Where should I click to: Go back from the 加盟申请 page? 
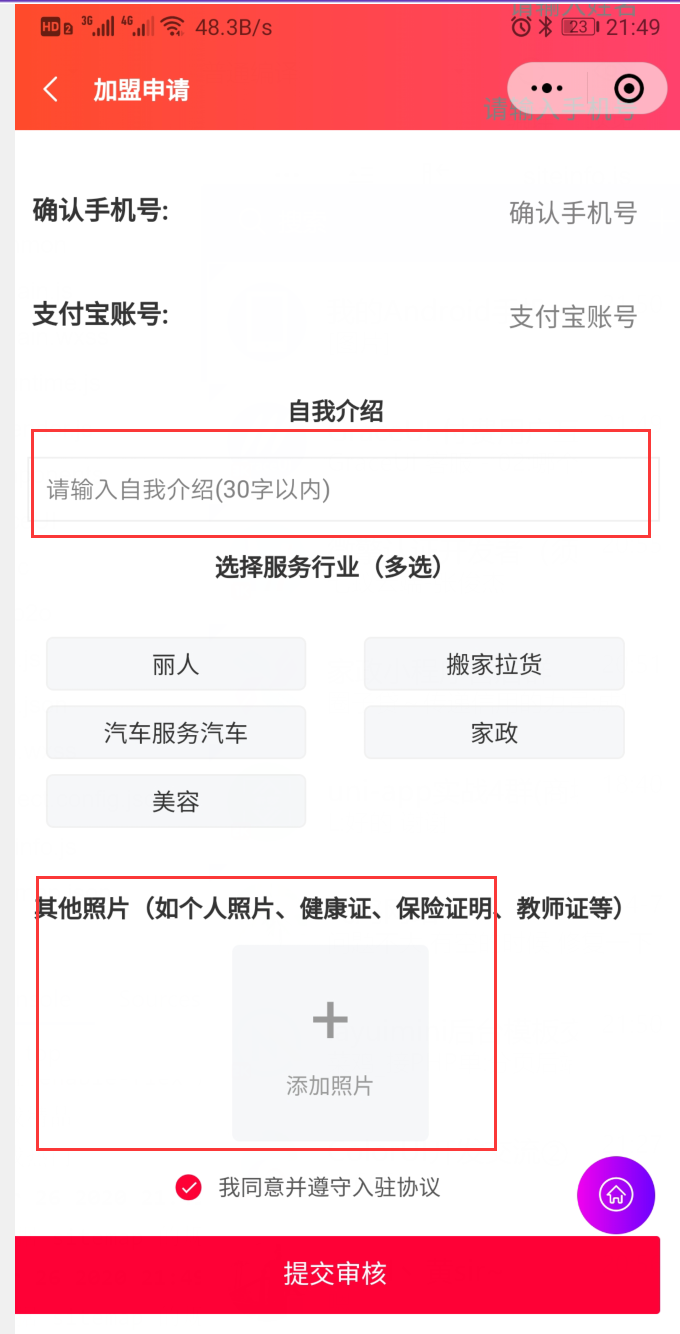(50, 90)
